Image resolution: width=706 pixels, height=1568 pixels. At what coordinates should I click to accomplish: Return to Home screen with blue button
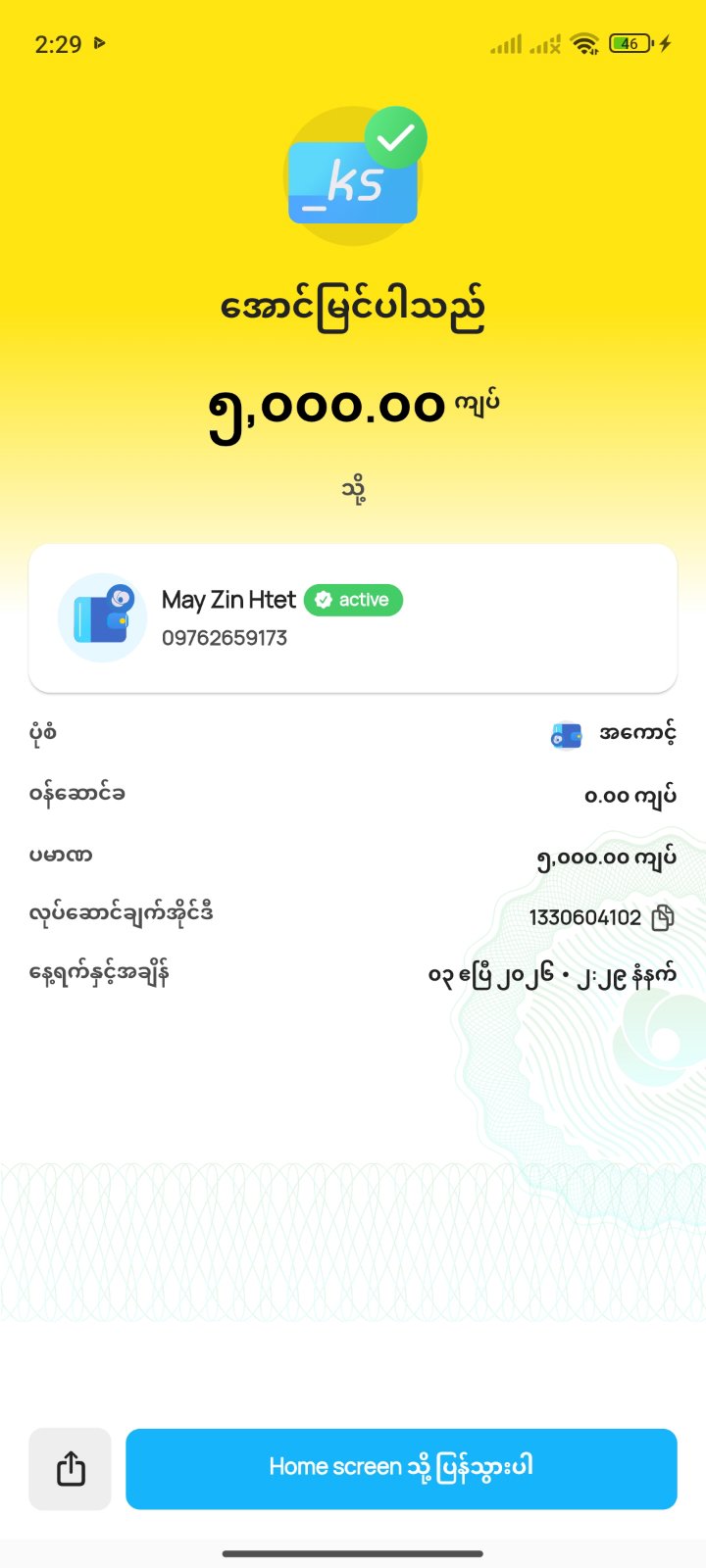pos(401,1468)
